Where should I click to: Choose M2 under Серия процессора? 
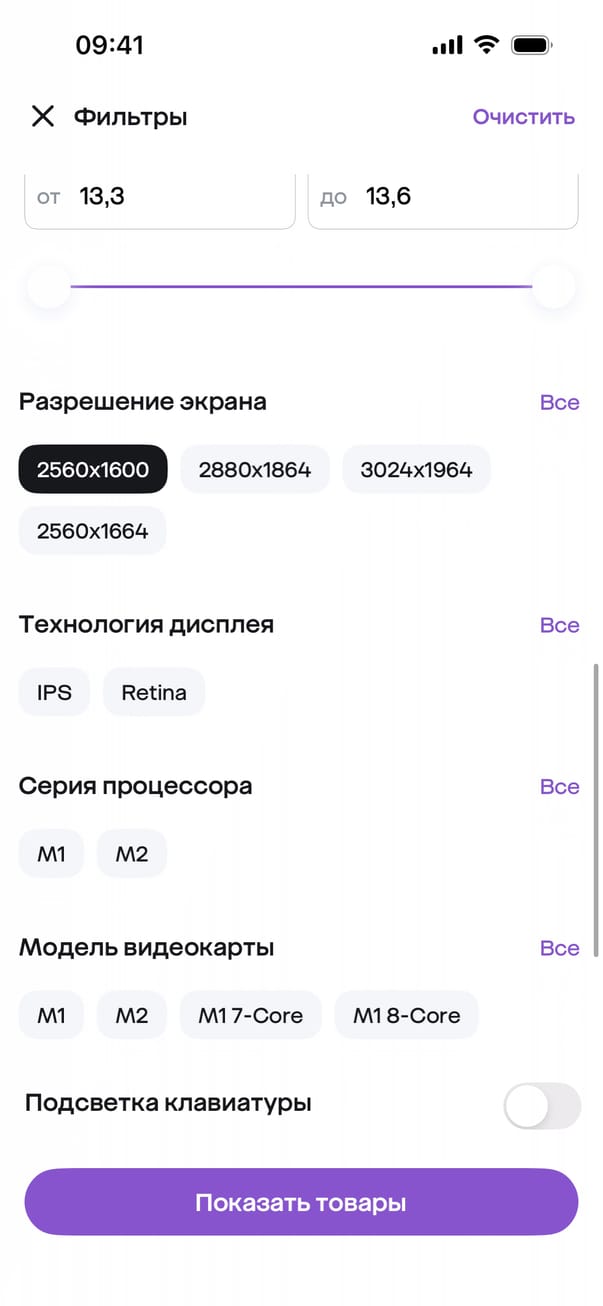point(131,854)
